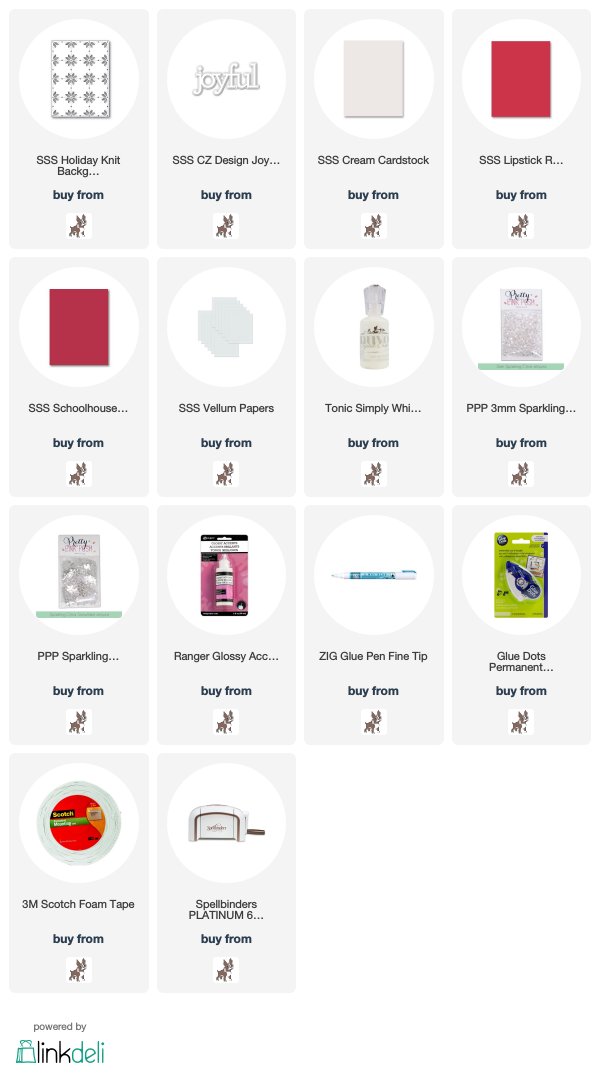View the SSS Cream Cardstock product

(373, 79)
